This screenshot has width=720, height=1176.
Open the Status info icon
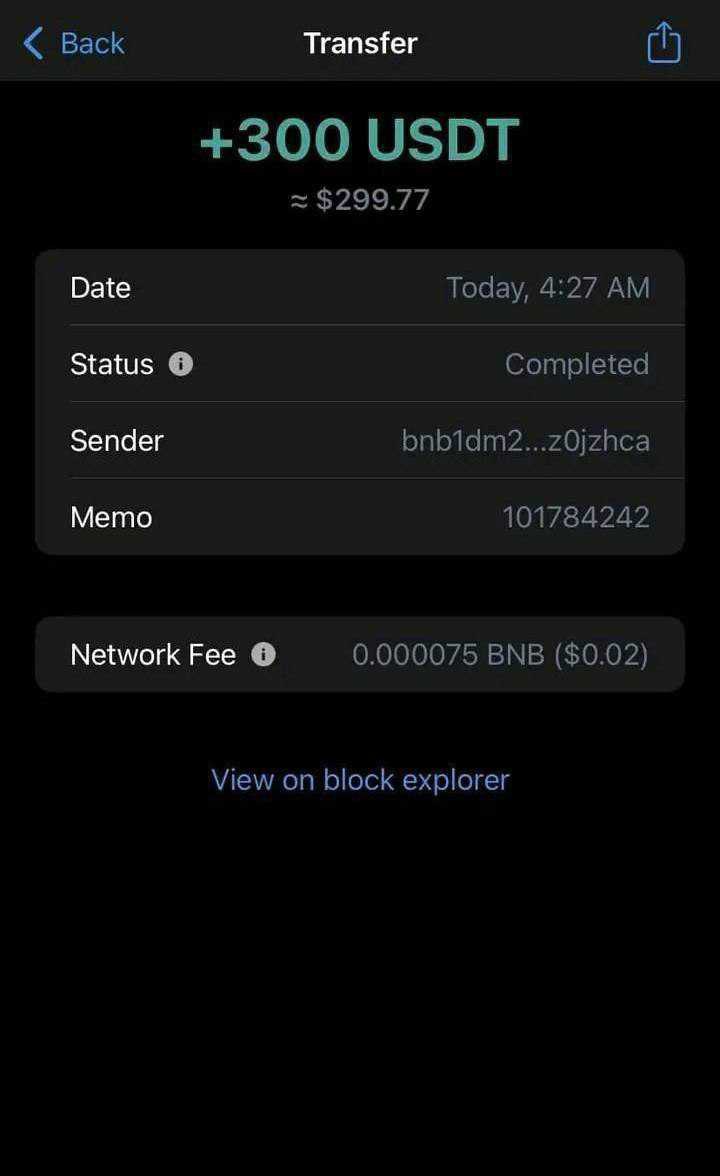[181, 364]
